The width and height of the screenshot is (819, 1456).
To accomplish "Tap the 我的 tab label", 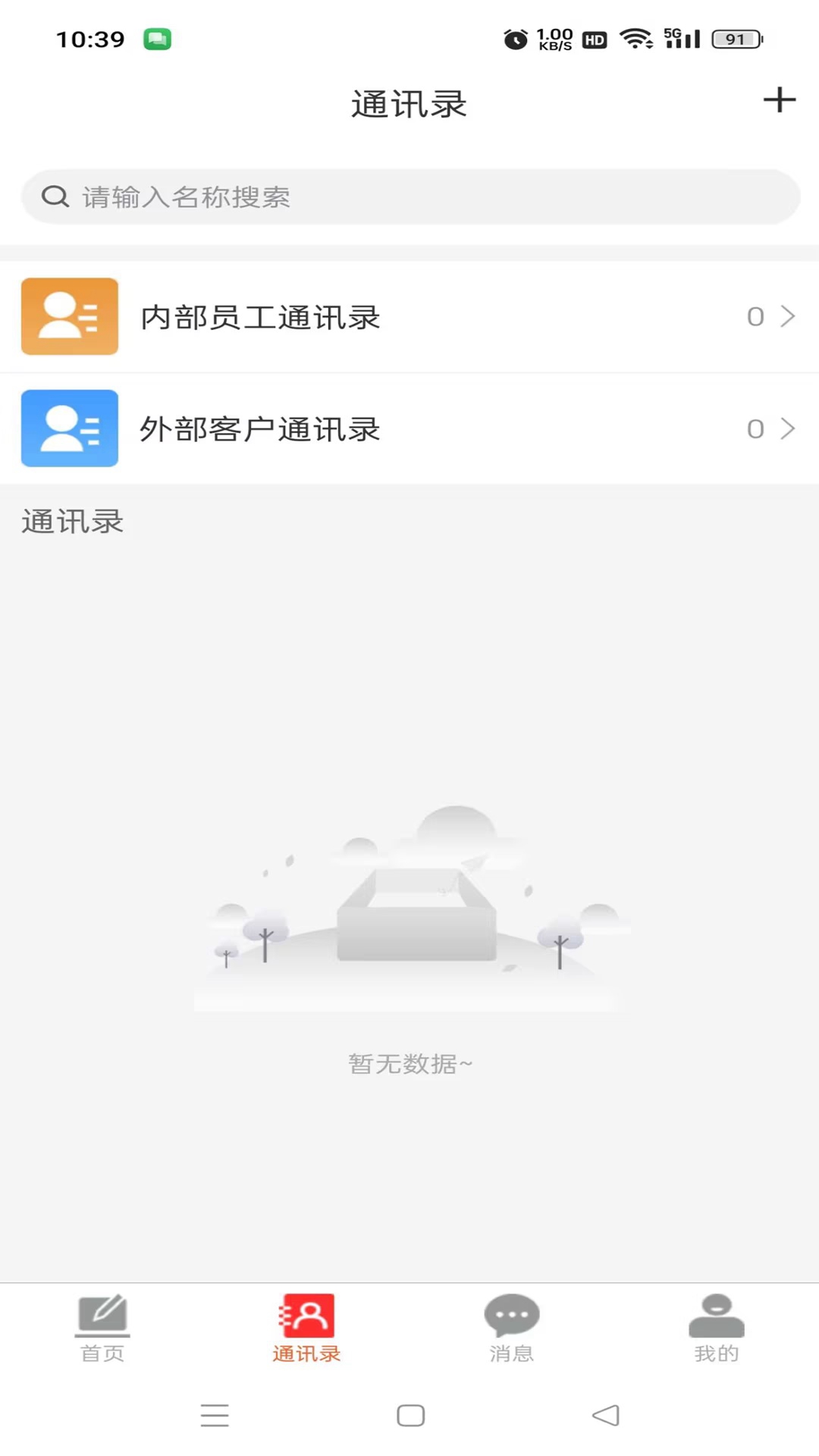I will (716, 1353).
